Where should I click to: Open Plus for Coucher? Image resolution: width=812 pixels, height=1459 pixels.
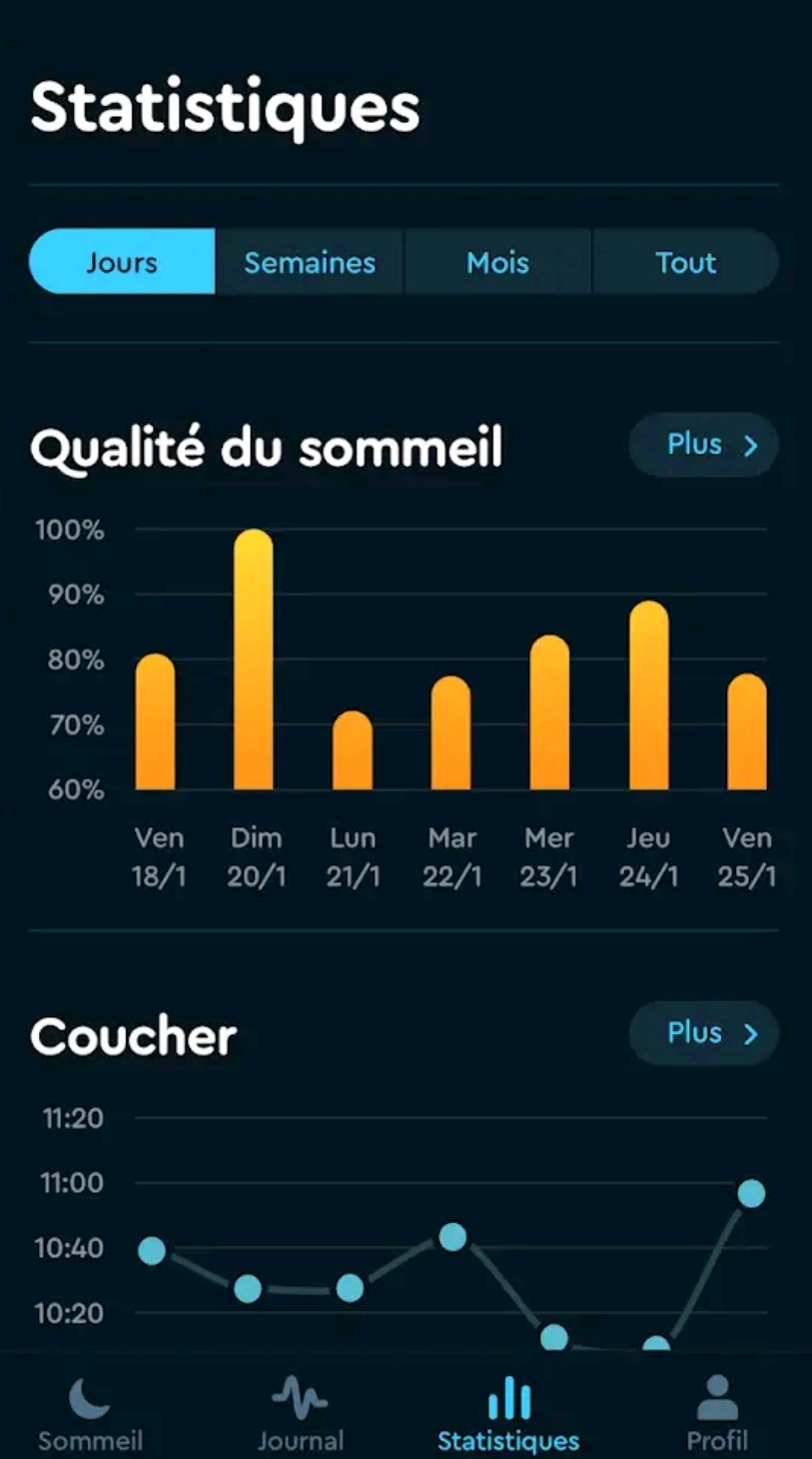pos(704,1032)
